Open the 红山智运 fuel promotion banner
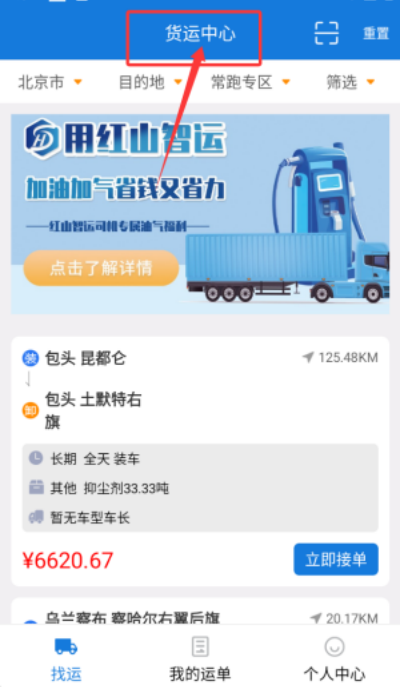 coord(200,214)
